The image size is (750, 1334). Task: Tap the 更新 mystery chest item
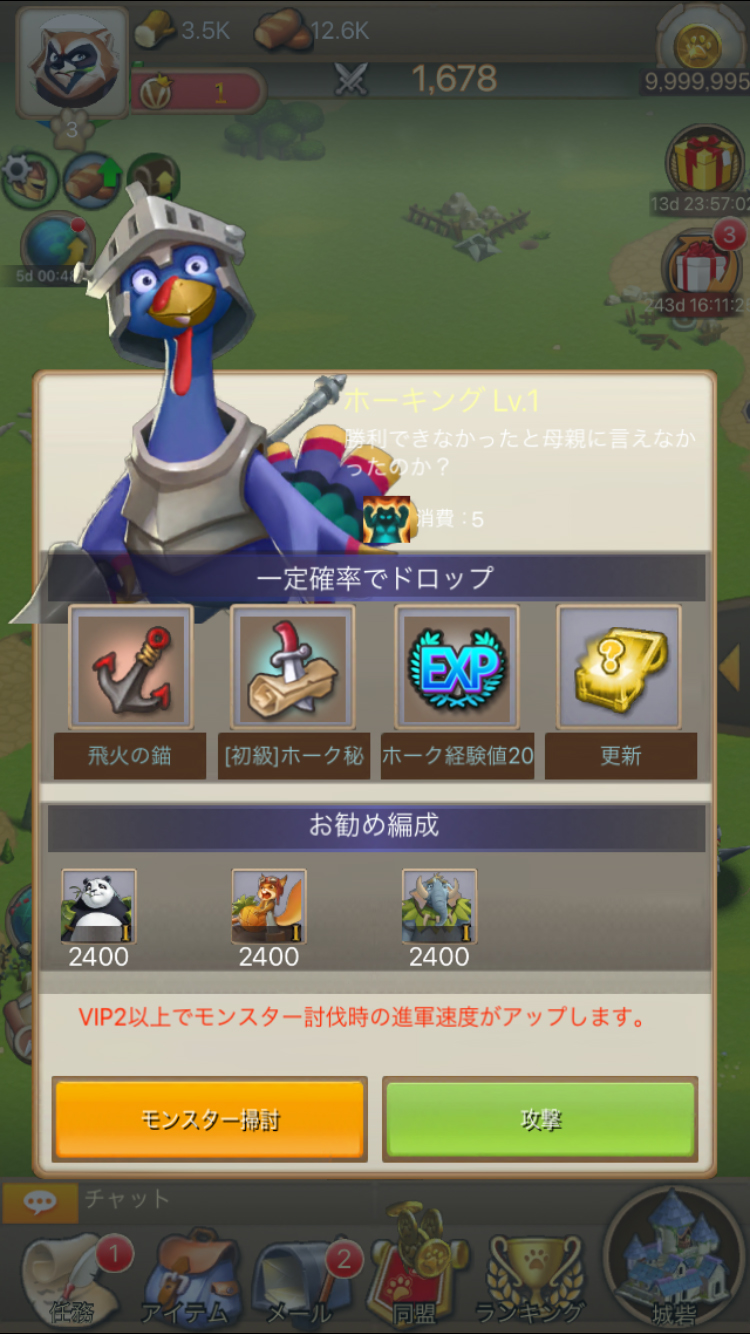[x=620, y=667]
